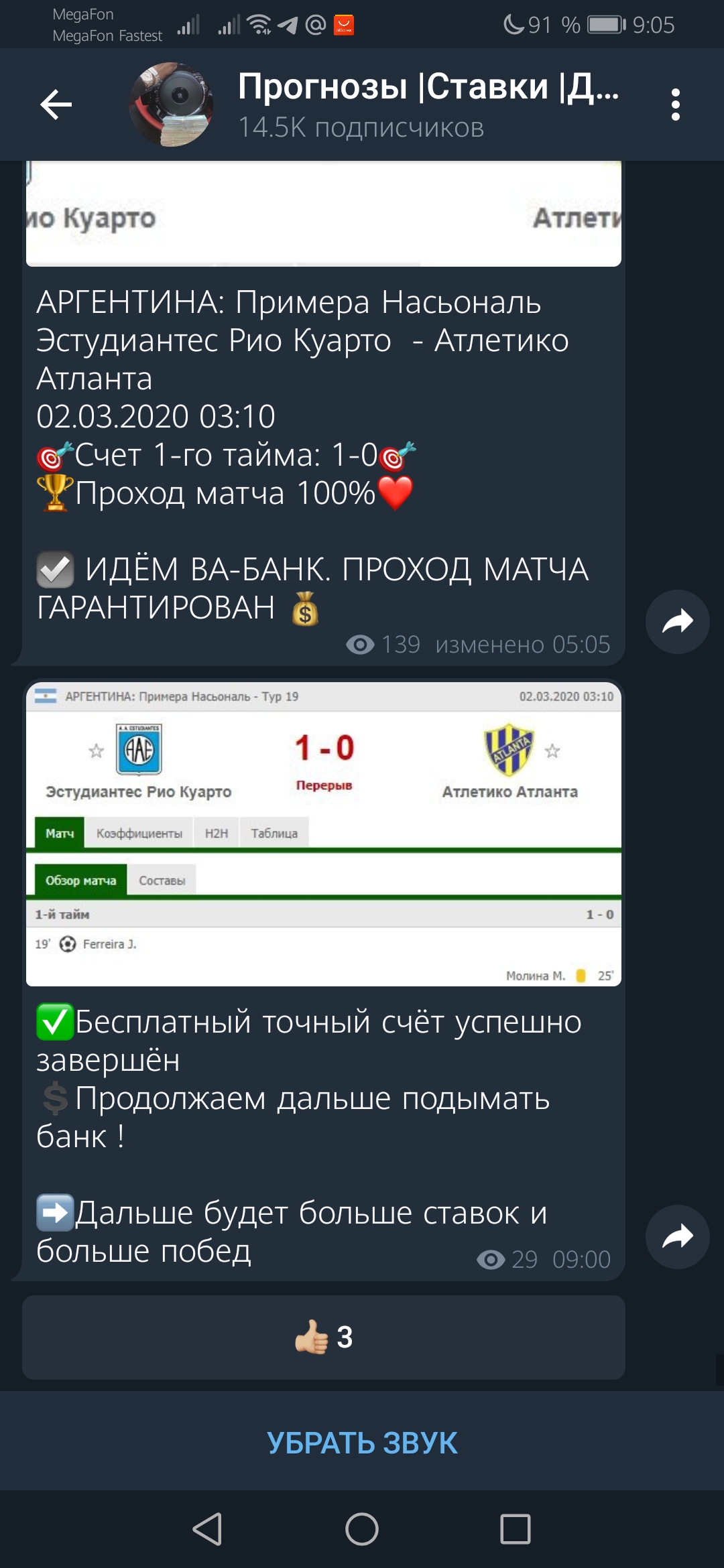This screenshot has height=1568, width=724.
Task: Mute the channel with УБРАТЬ ЗВУК
Action: pos(362,1443)
